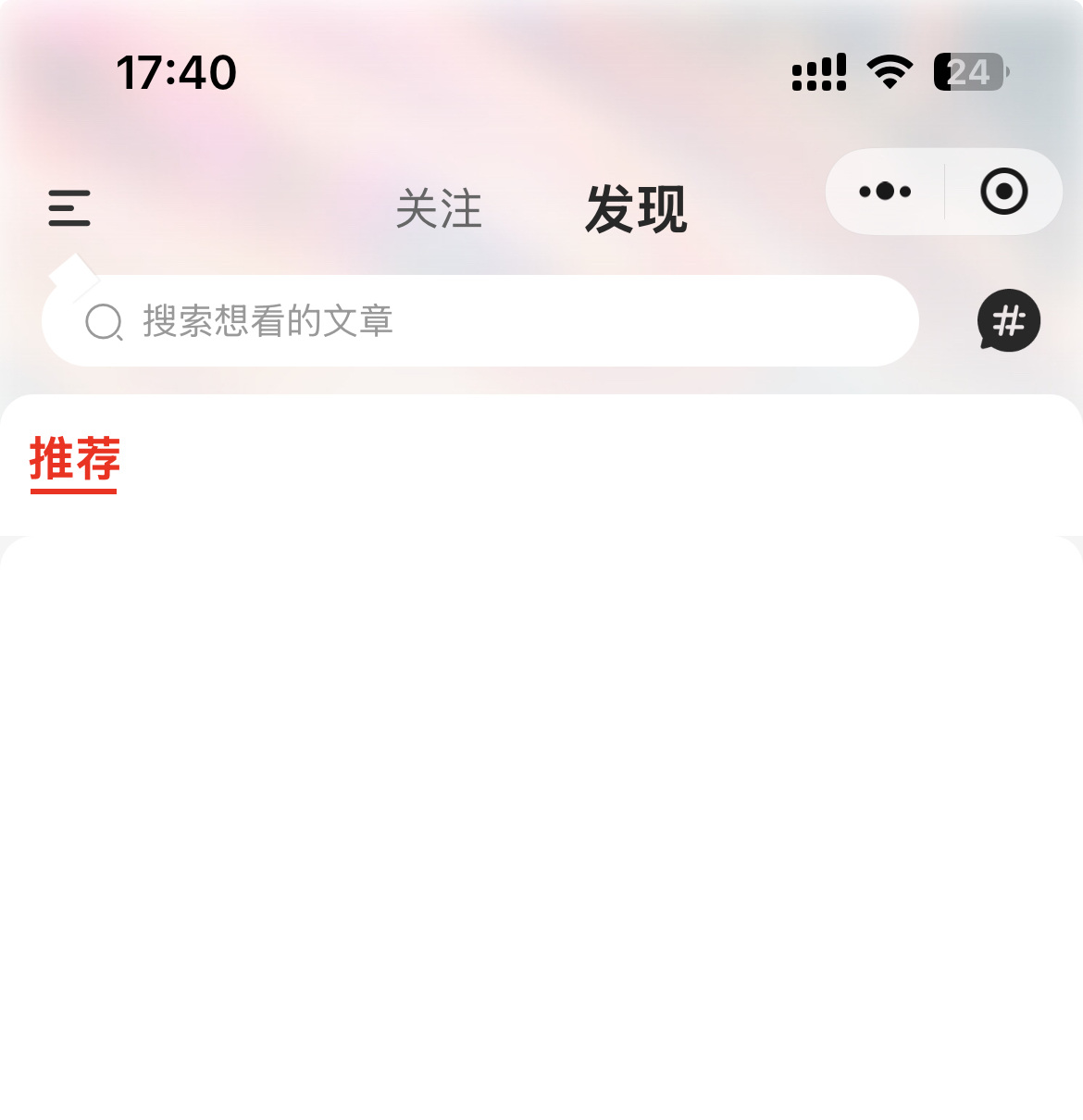Open the side drawer menu

(69, 208)
